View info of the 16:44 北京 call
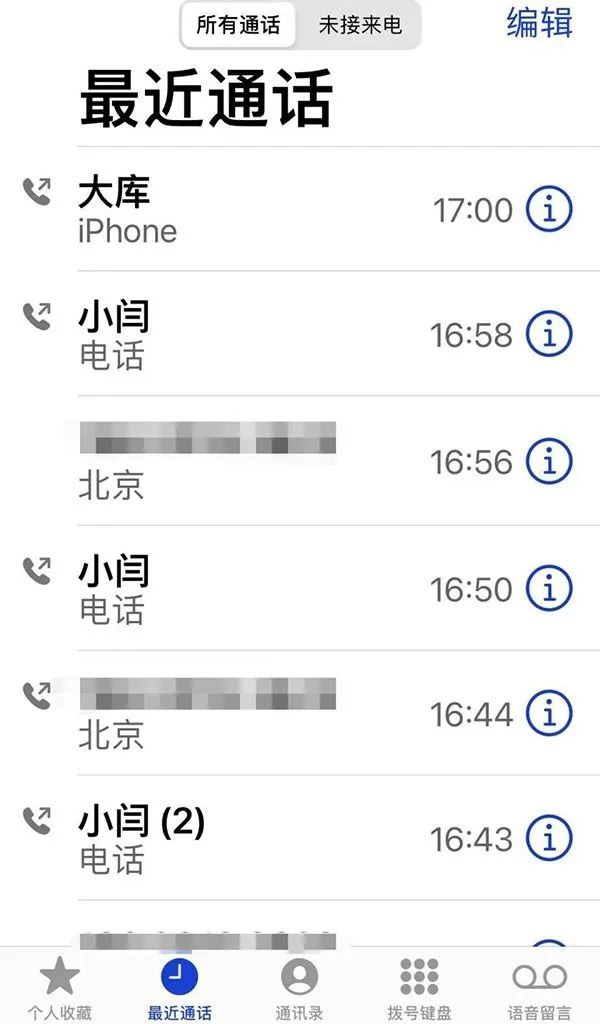This screenshot has height=1024, width=600. (x=549, y=713)
